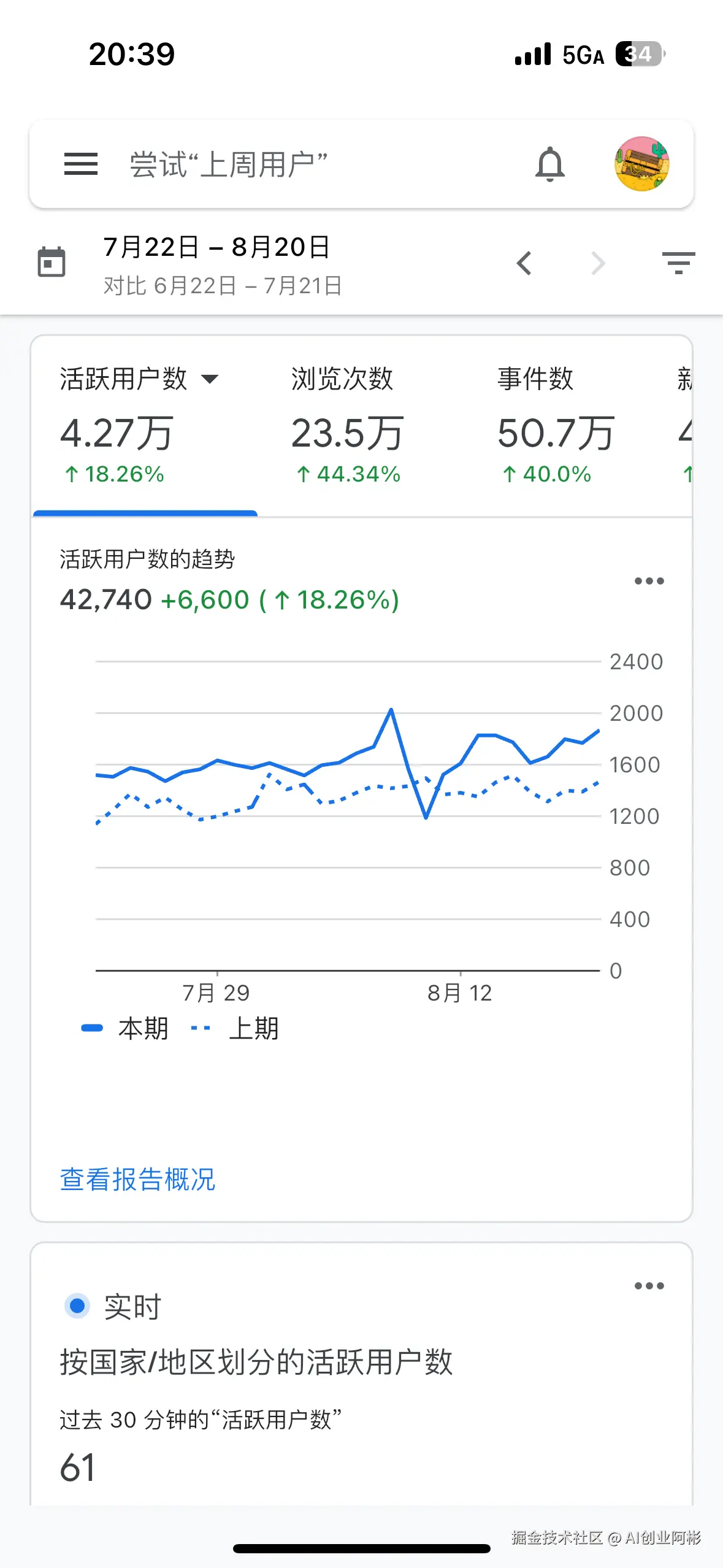This screenshot has height=1568, width=723.
Task: Tap the forward arrow to shift dates later
Action: [x=597, y=263]
